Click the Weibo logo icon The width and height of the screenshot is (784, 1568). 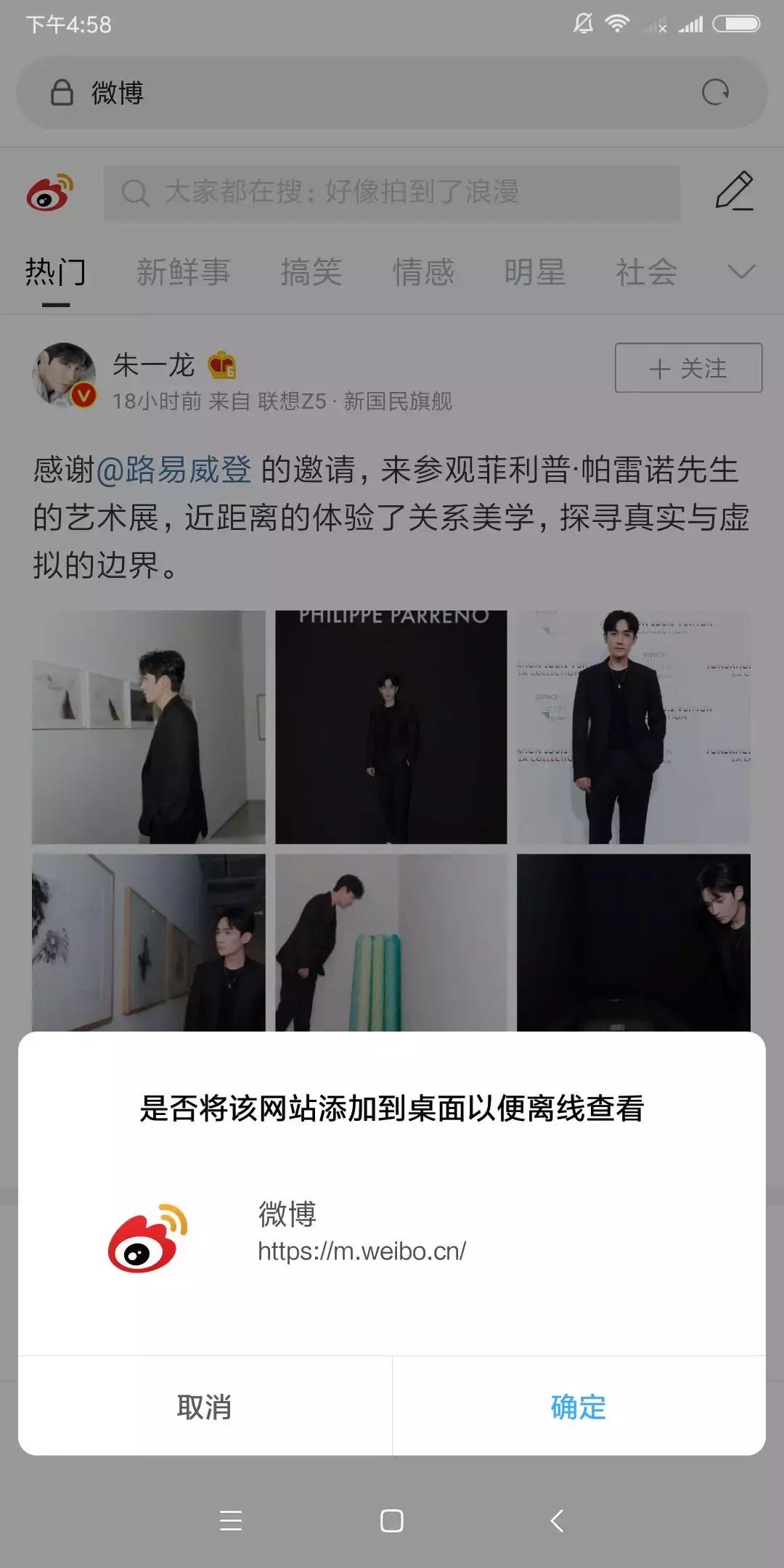coord(52,192)
